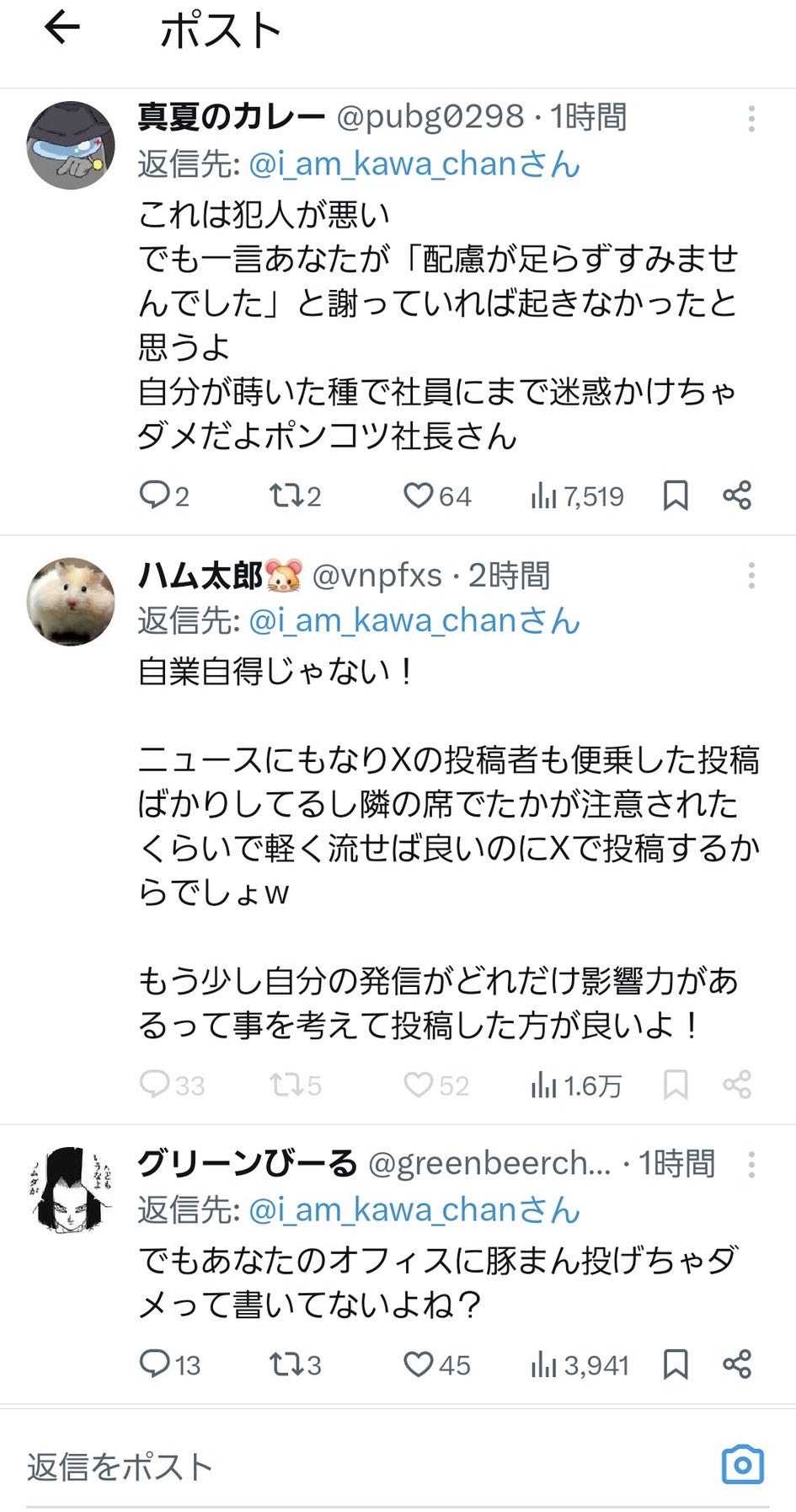
Task: Open overflow menu on グリーンびーる's post
Action: coord(751,1165)
